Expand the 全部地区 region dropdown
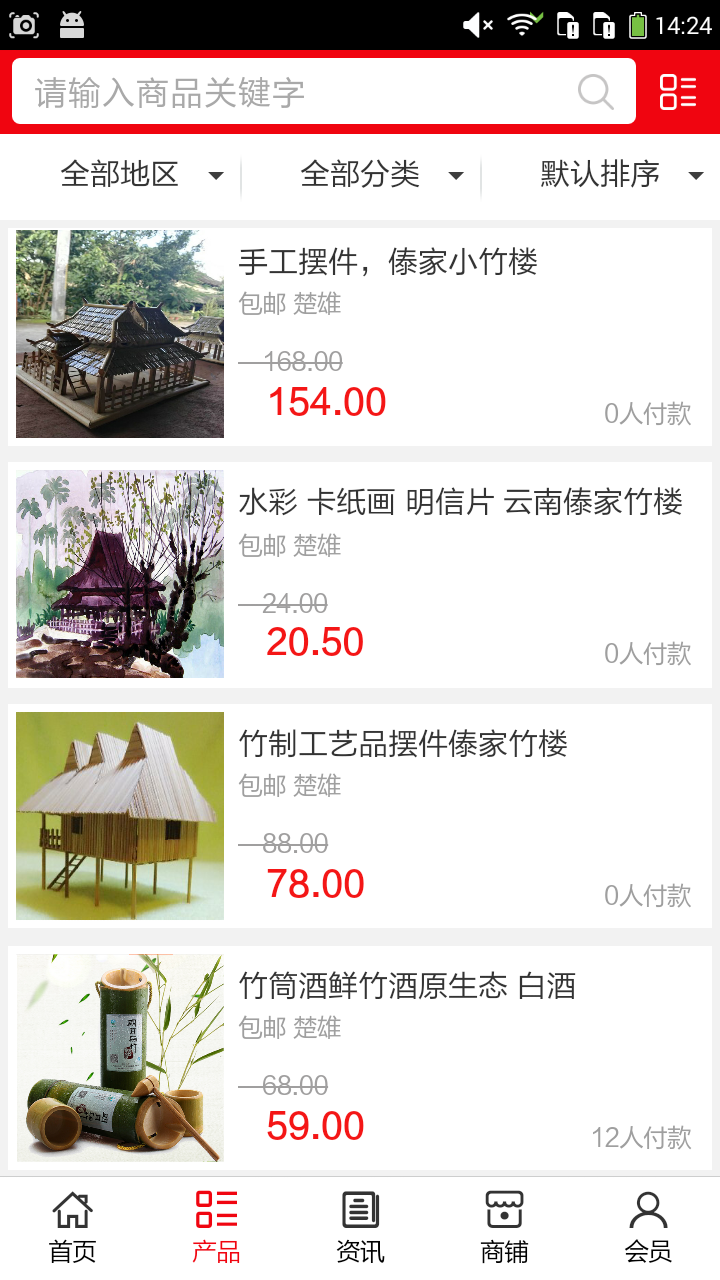Screen dimensions: 720x1280 [x=140, y=175]
